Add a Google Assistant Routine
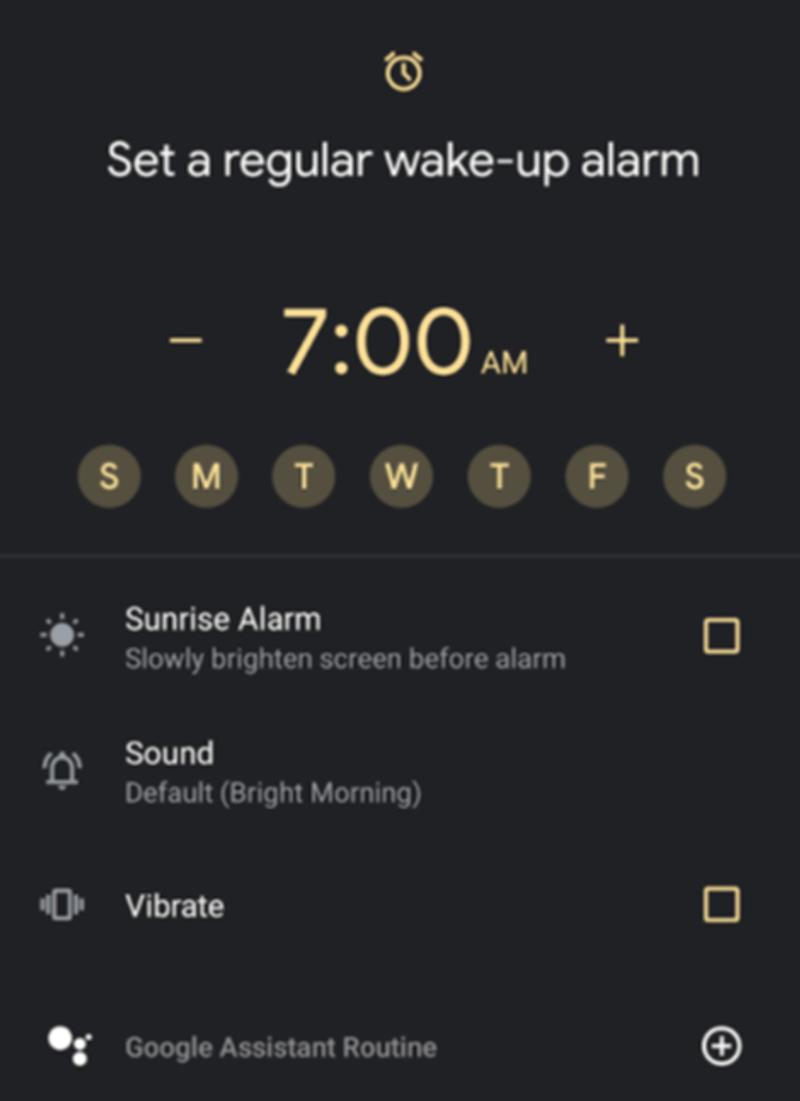Image resolution: width=800 pixels, height=1101 pixels. click(721, 1047)
